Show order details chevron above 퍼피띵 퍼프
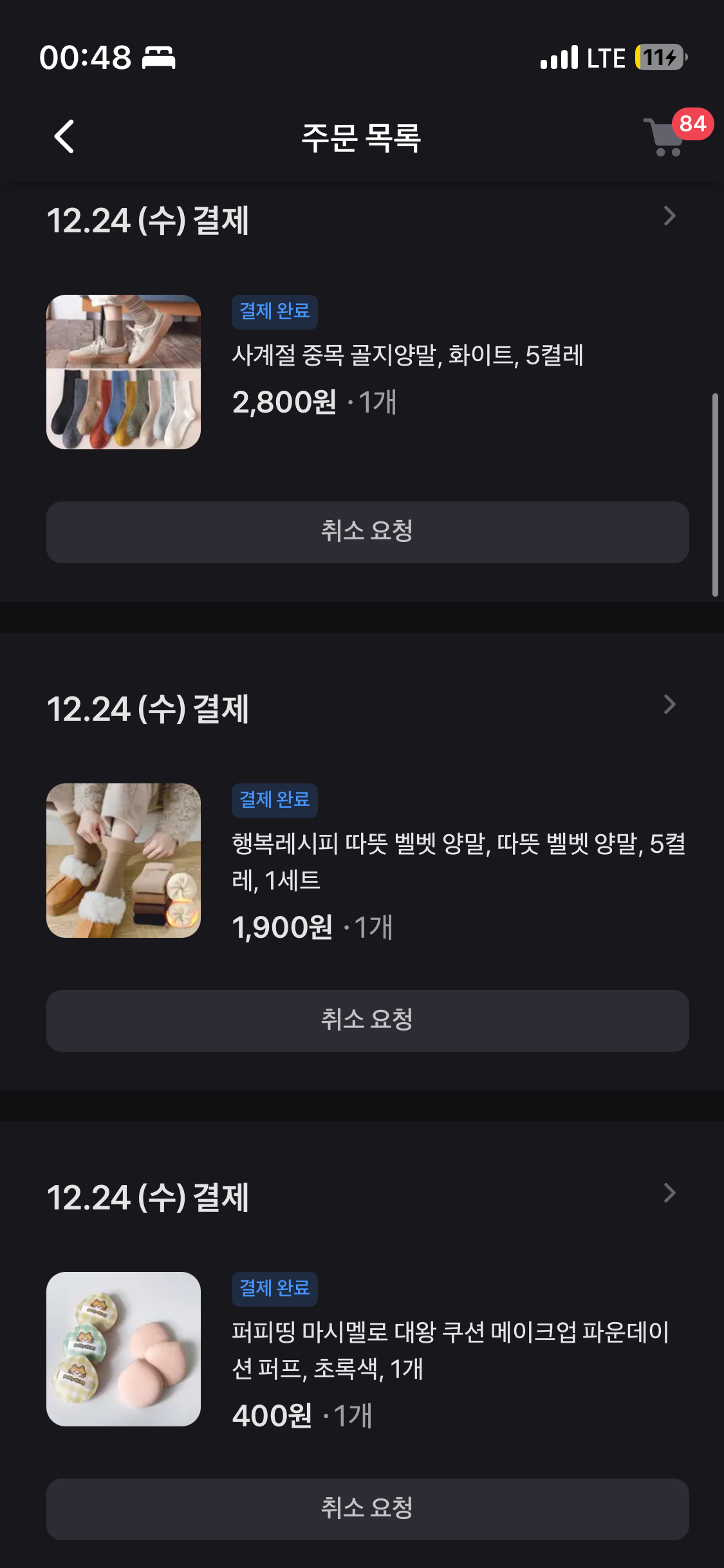Image resolution: width=724 pixels, height=1568 pixels. 669,1193
